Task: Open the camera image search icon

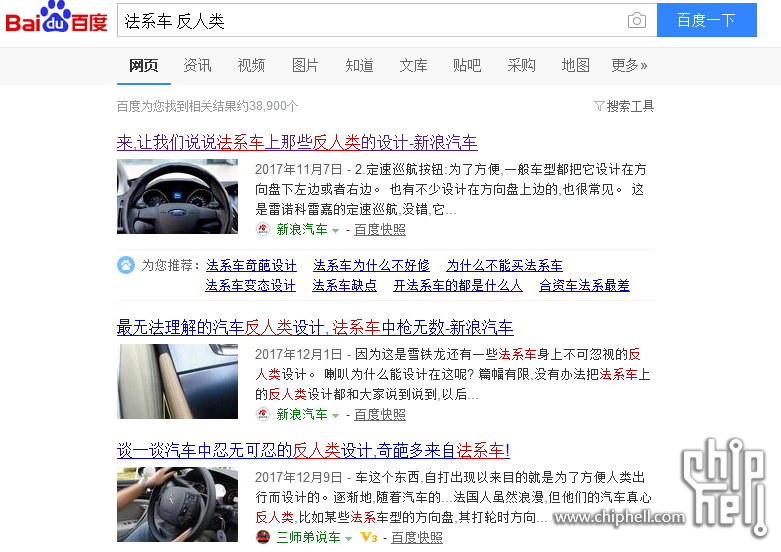Action: coord(636,21)
